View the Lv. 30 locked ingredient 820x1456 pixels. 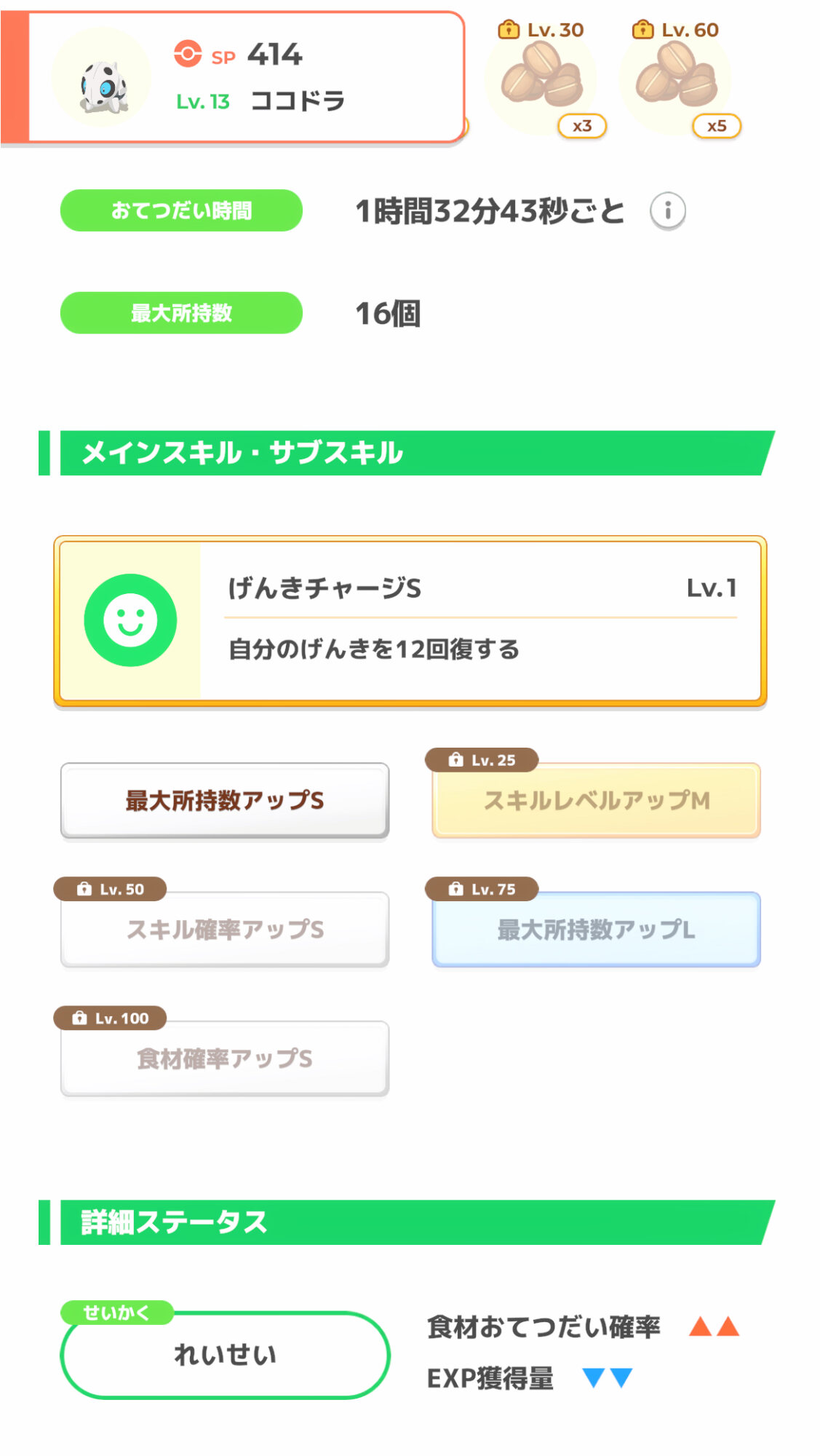[542, 80]
